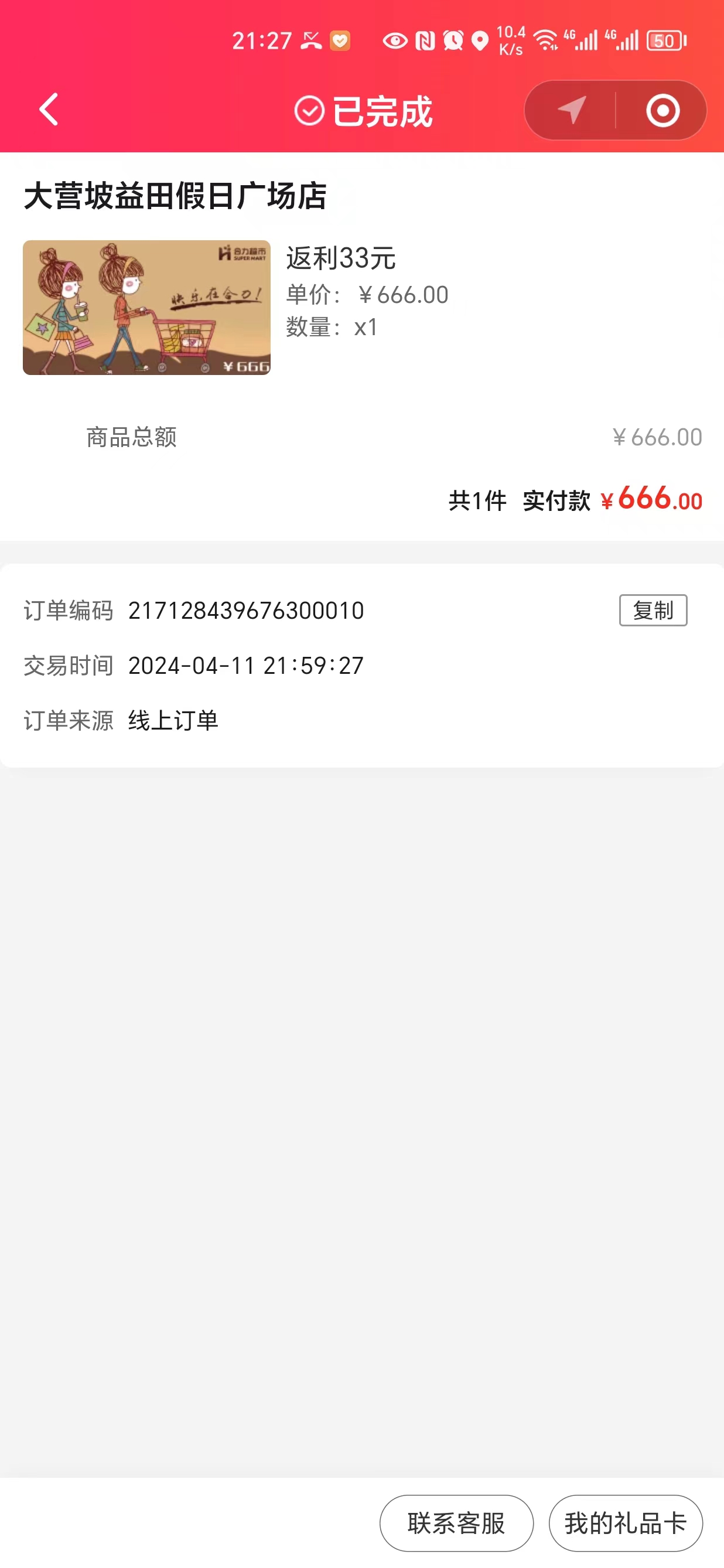
Task: Contact customer service via 联系客服
Action: [456, 1523]
